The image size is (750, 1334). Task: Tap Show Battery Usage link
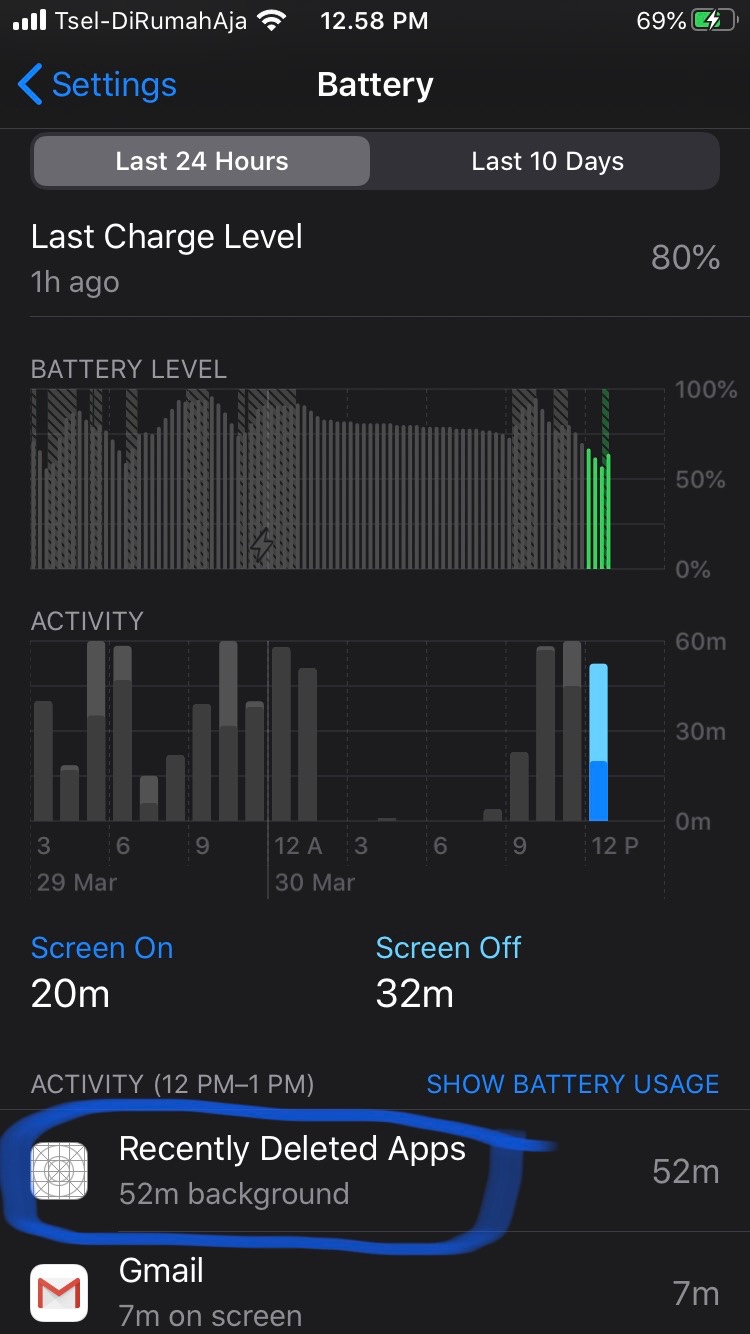click(x=572, y=1084)
